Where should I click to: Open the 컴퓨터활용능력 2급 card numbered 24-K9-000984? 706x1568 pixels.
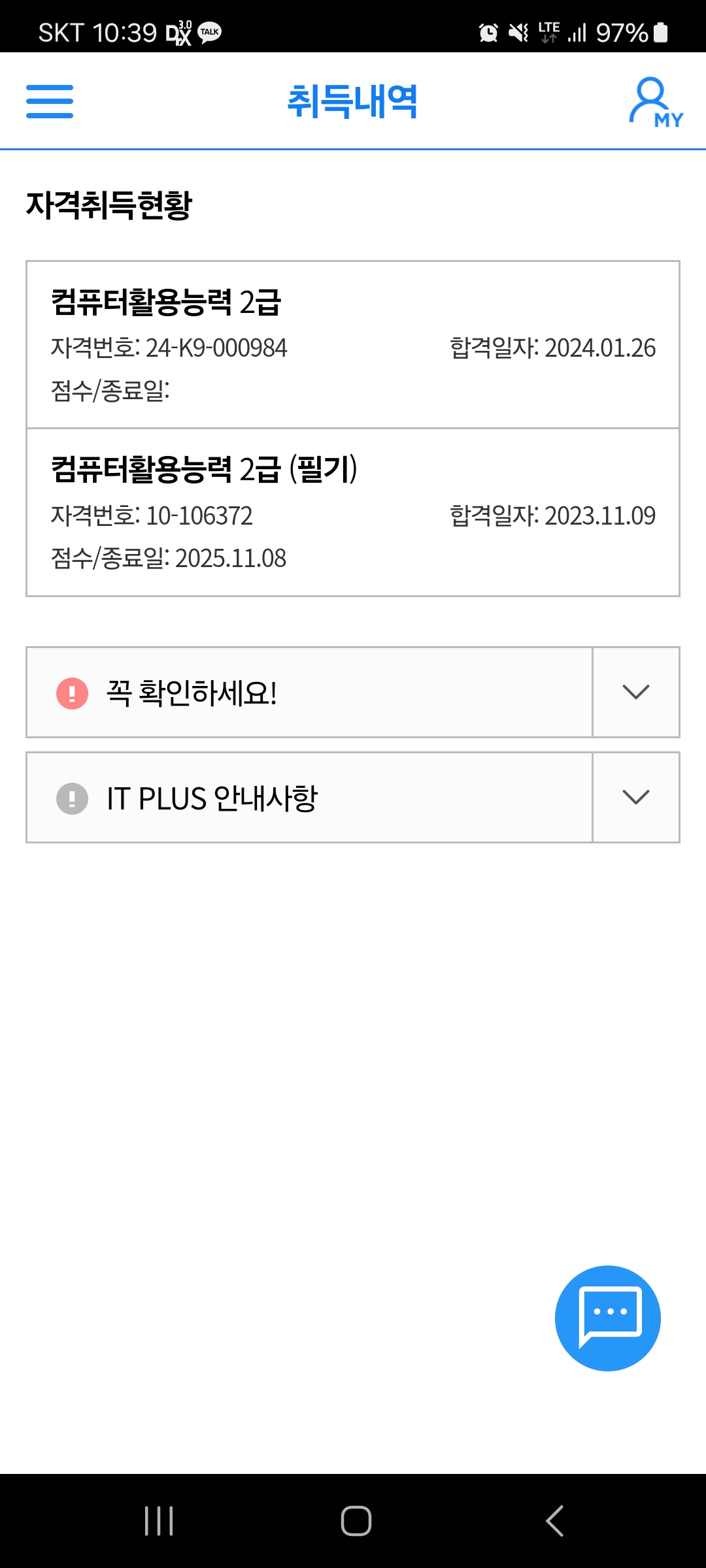click(353, 345)
